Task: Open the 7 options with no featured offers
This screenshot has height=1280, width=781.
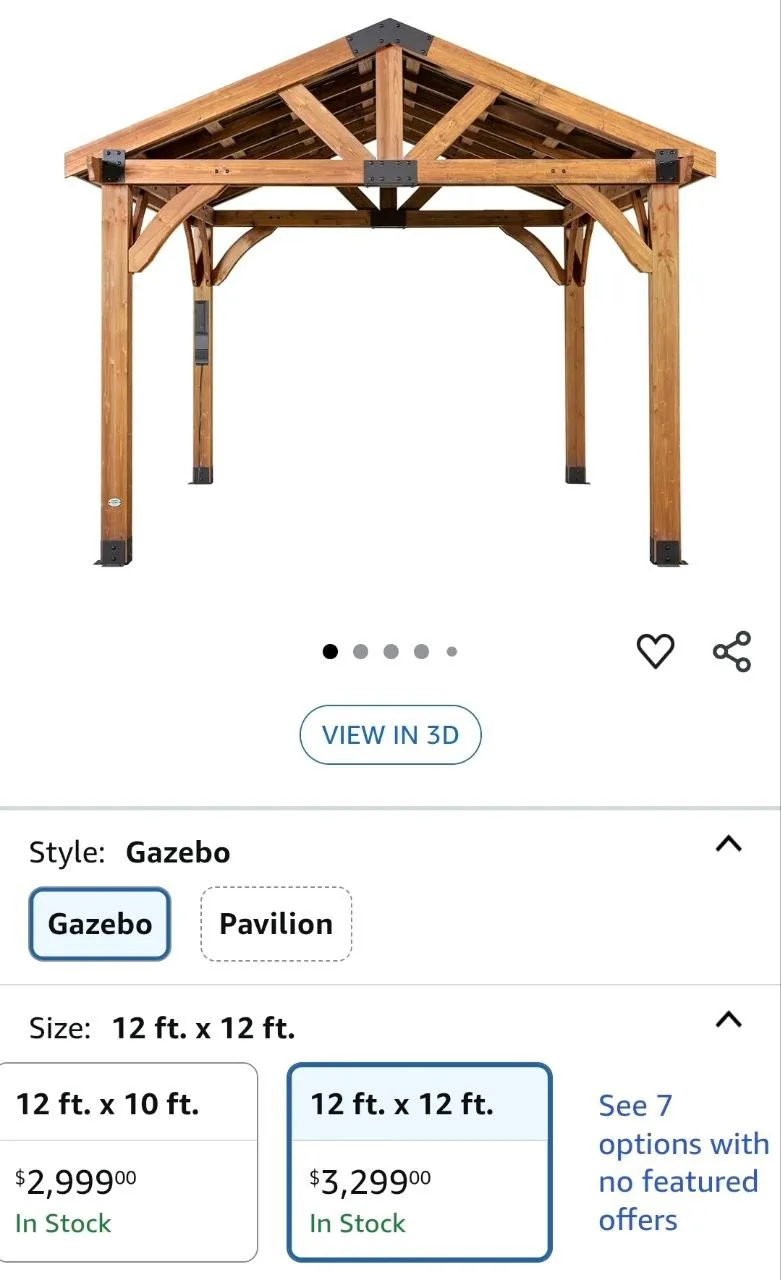Action: click(x=682, y=1162)
